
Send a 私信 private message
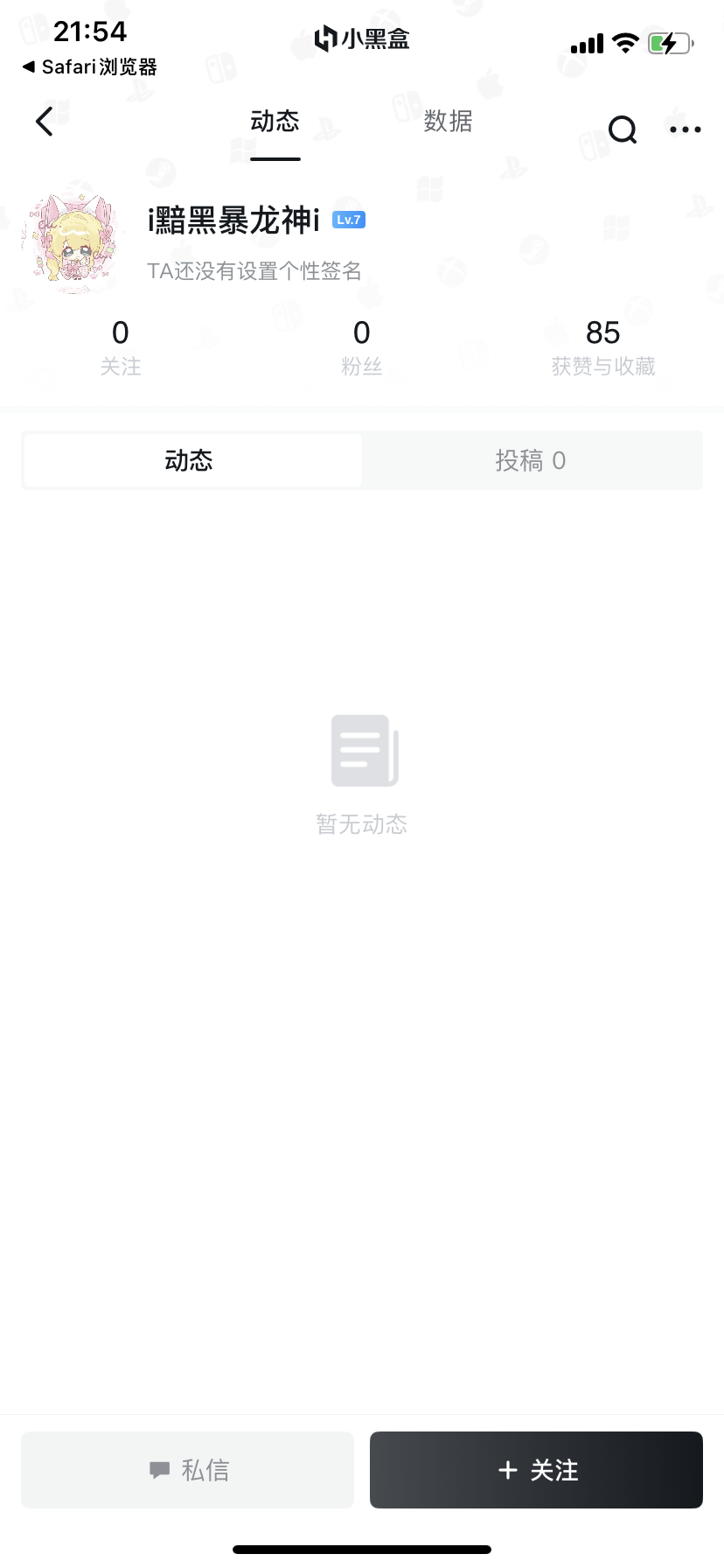187,1470
